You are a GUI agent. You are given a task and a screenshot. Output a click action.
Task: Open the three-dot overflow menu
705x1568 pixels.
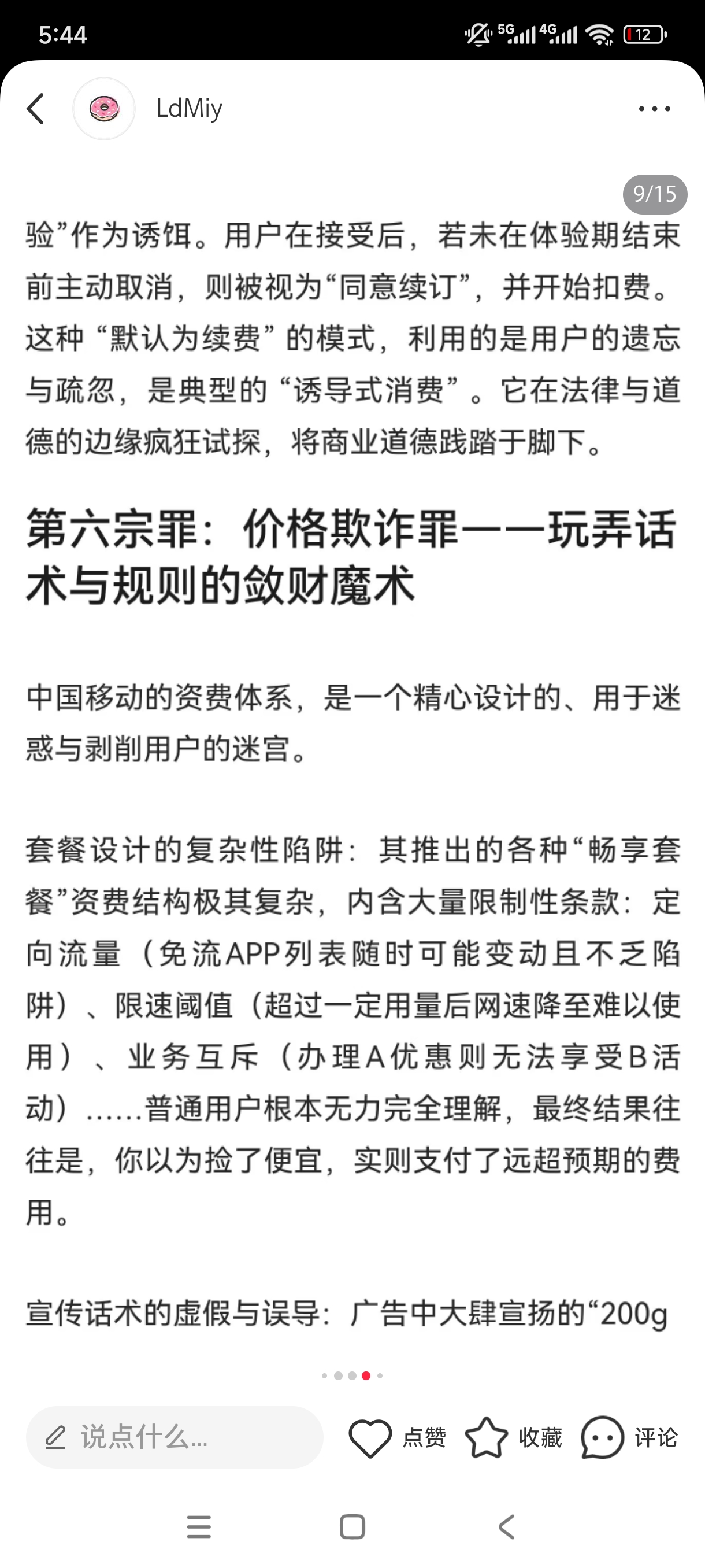(x=654, y=109)
